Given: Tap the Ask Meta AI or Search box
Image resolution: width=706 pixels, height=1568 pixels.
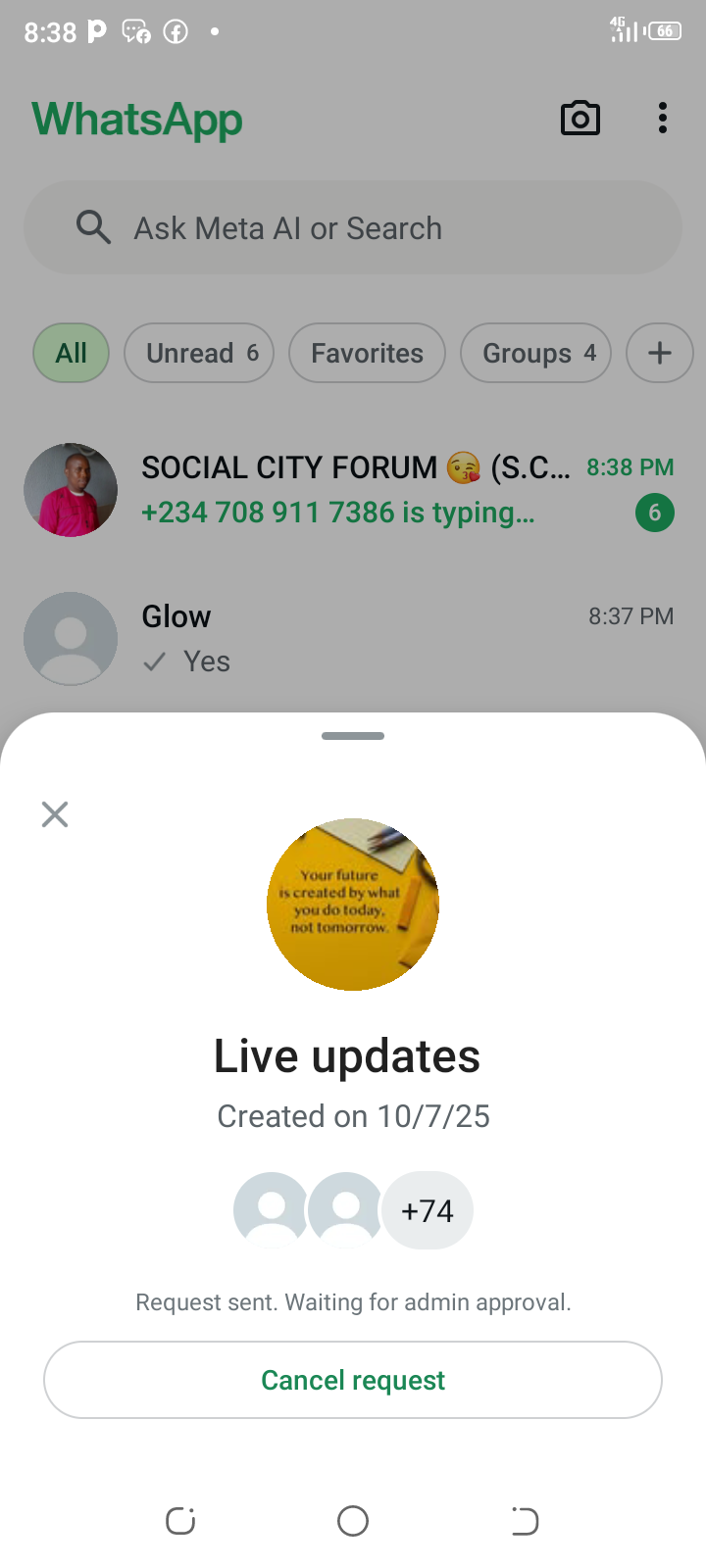Looking at the screenshot, I should (x=353, y=228).
